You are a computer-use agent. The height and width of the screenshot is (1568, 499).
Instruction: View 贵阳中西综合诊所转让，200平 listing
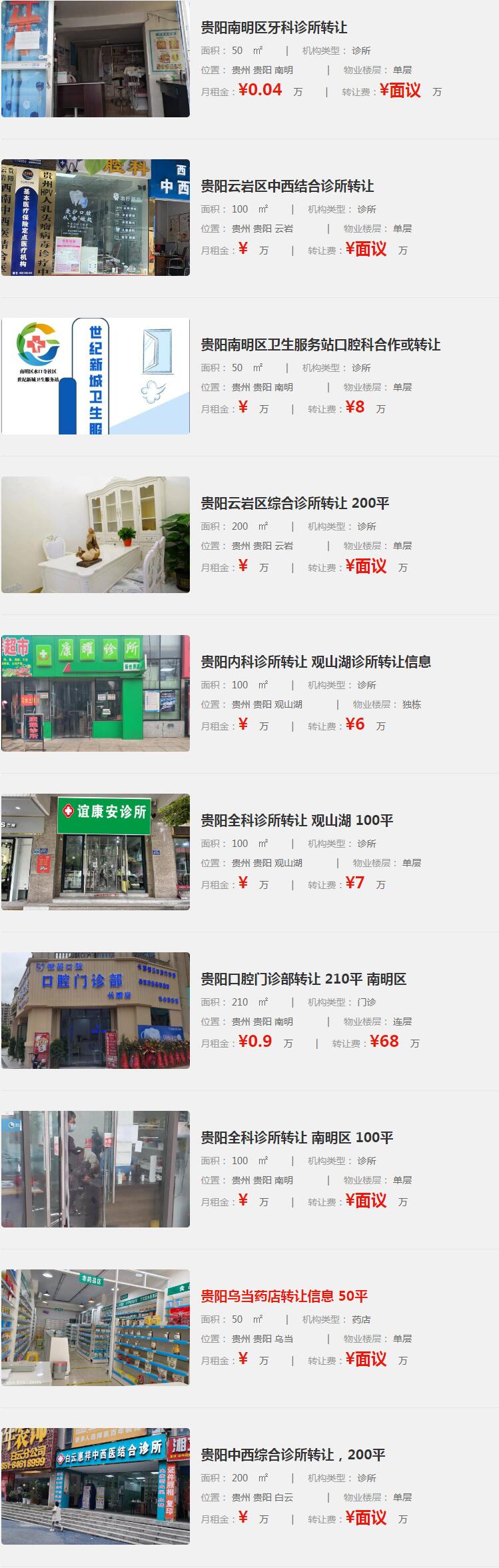point(293,1455)
